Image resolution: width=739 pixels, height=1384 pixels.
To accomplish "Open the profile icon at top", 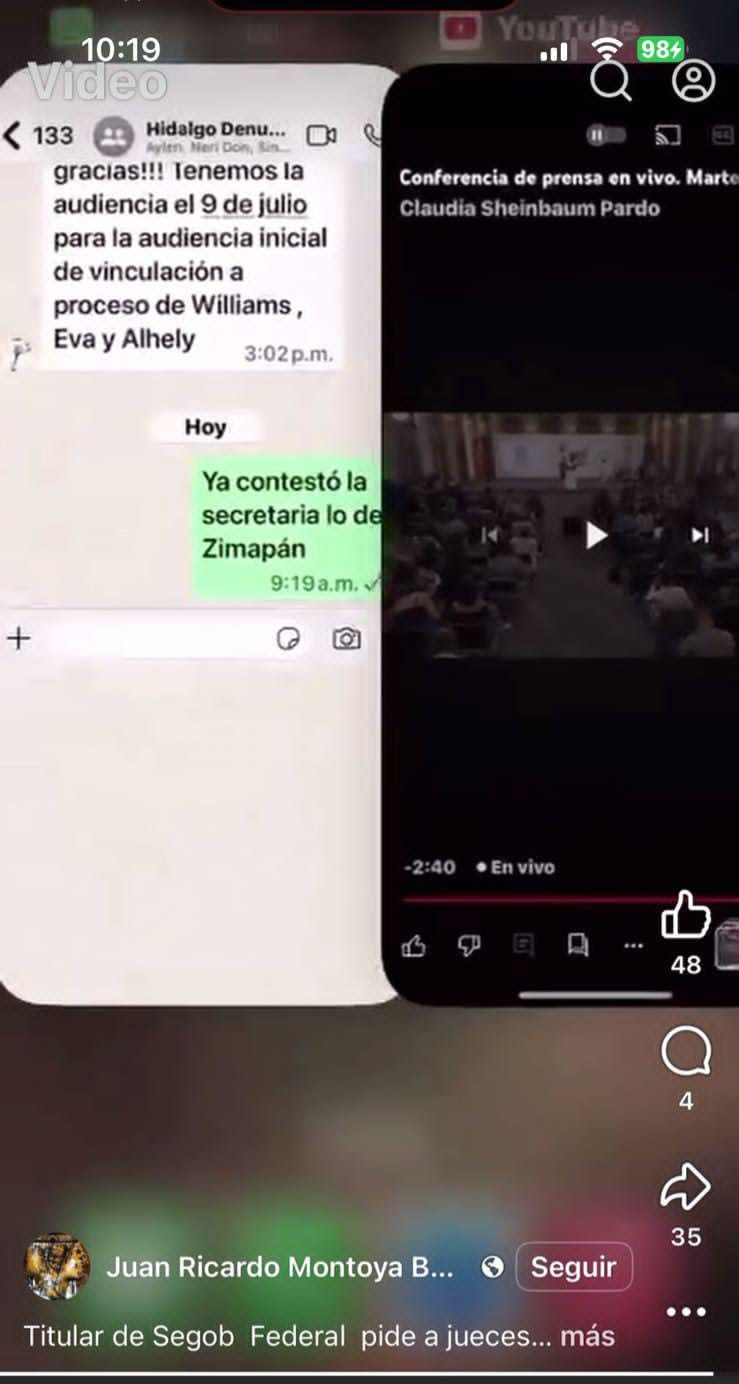I will tap(693, 80).
